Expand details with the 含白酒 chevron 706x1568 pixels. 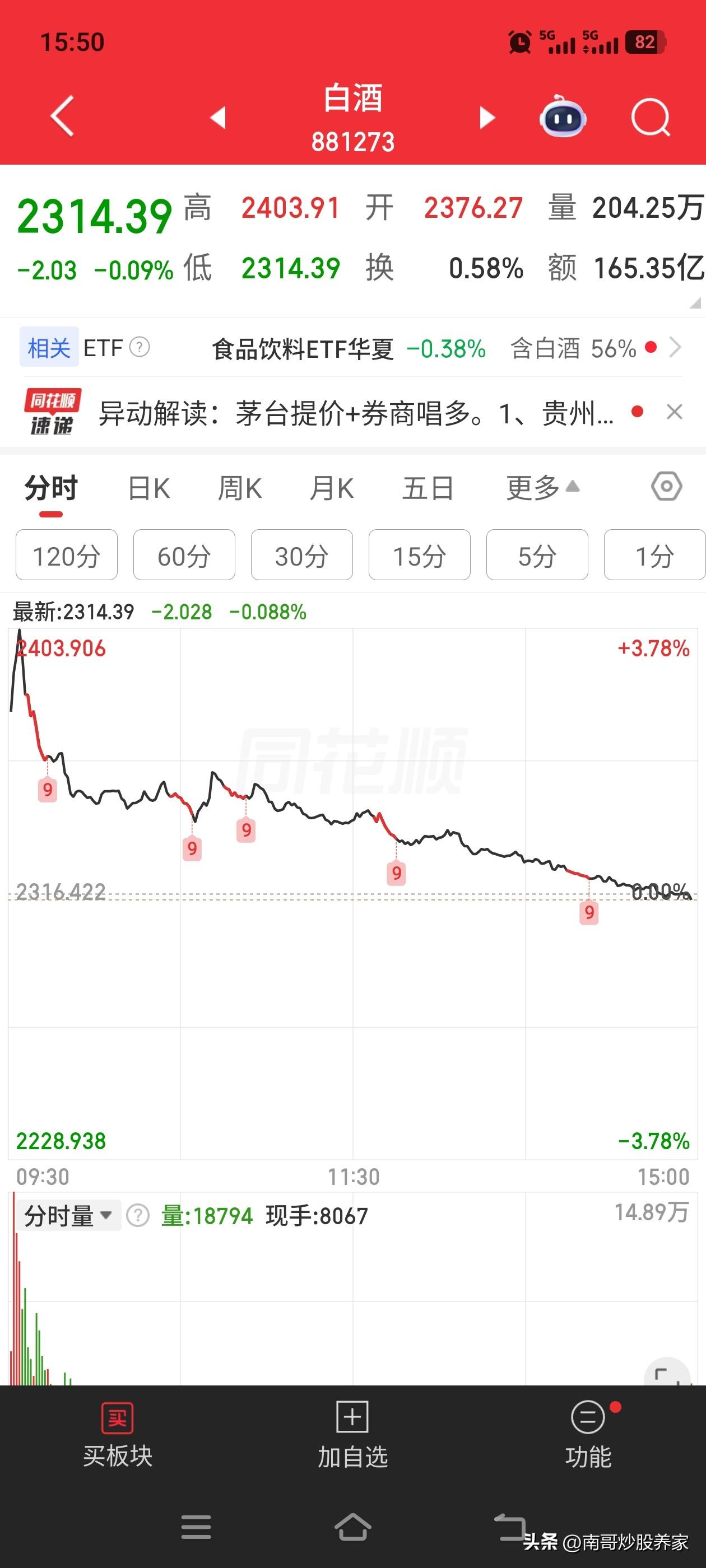pyautogui.click(x=676, y=347)
